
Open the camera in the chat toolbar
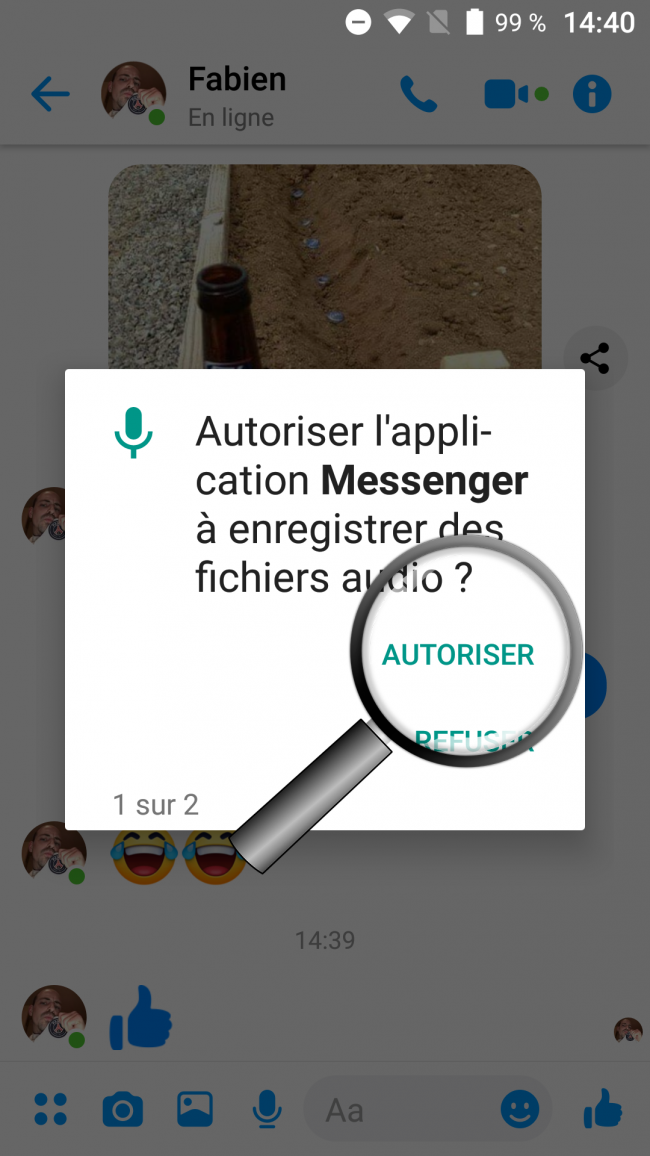coord(122,1108)
